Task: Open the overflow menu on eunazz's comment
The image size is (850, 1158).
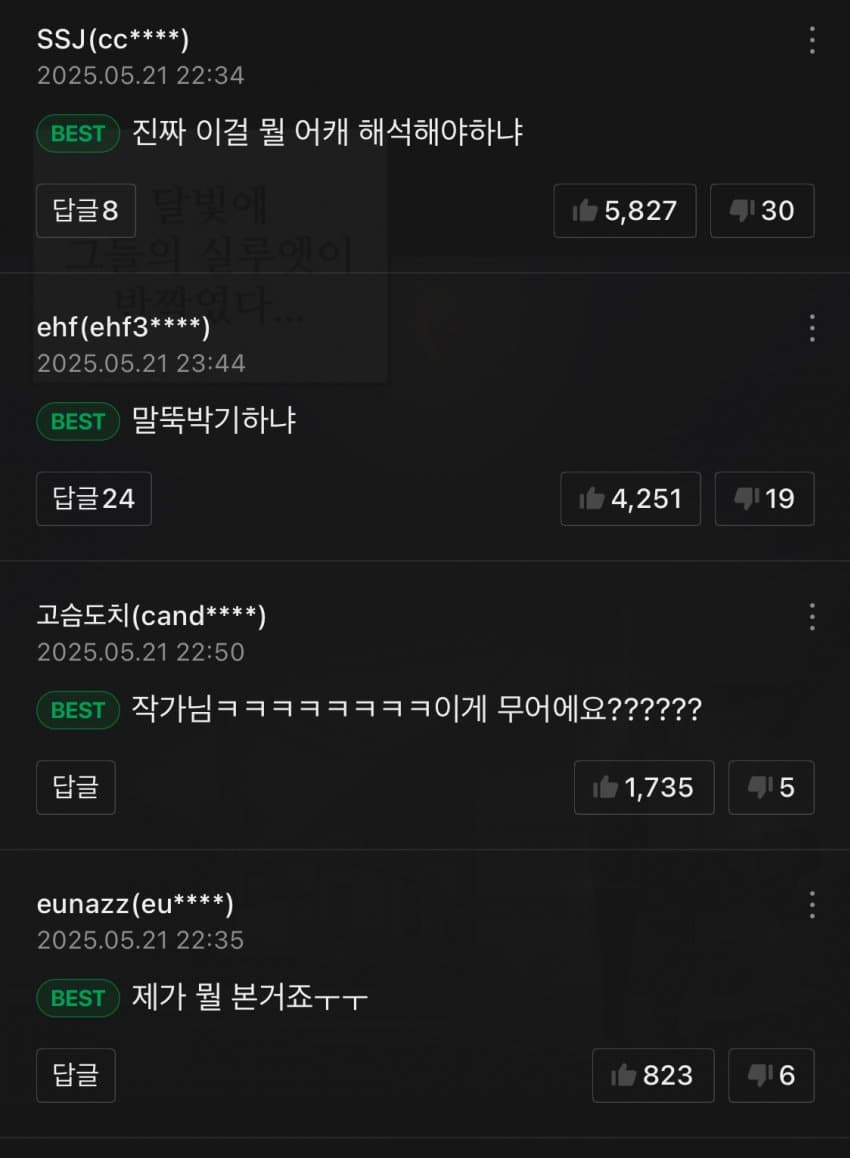Action: [x=811, y=906]
